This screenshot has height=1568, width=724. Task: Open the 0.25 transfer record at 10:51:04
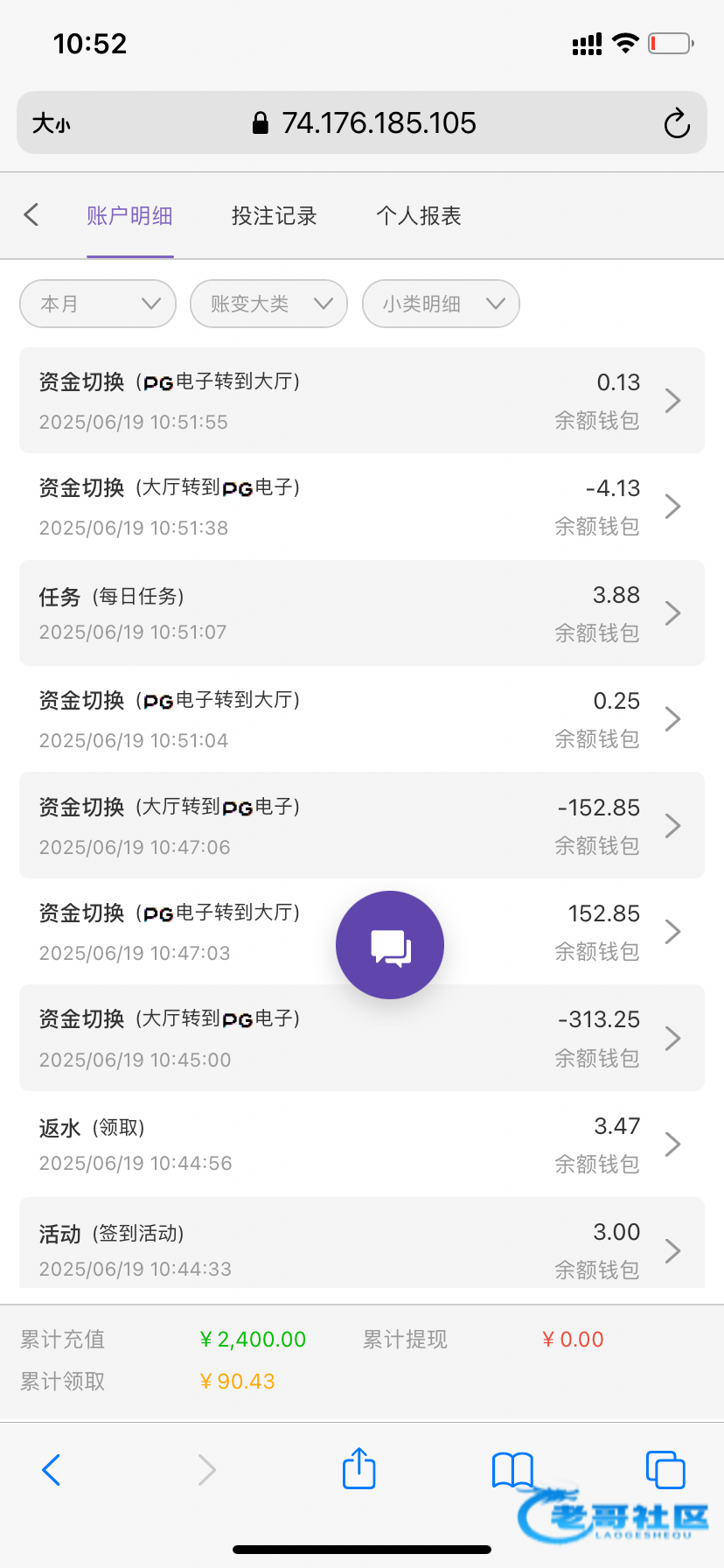click(x=362, y=719)
